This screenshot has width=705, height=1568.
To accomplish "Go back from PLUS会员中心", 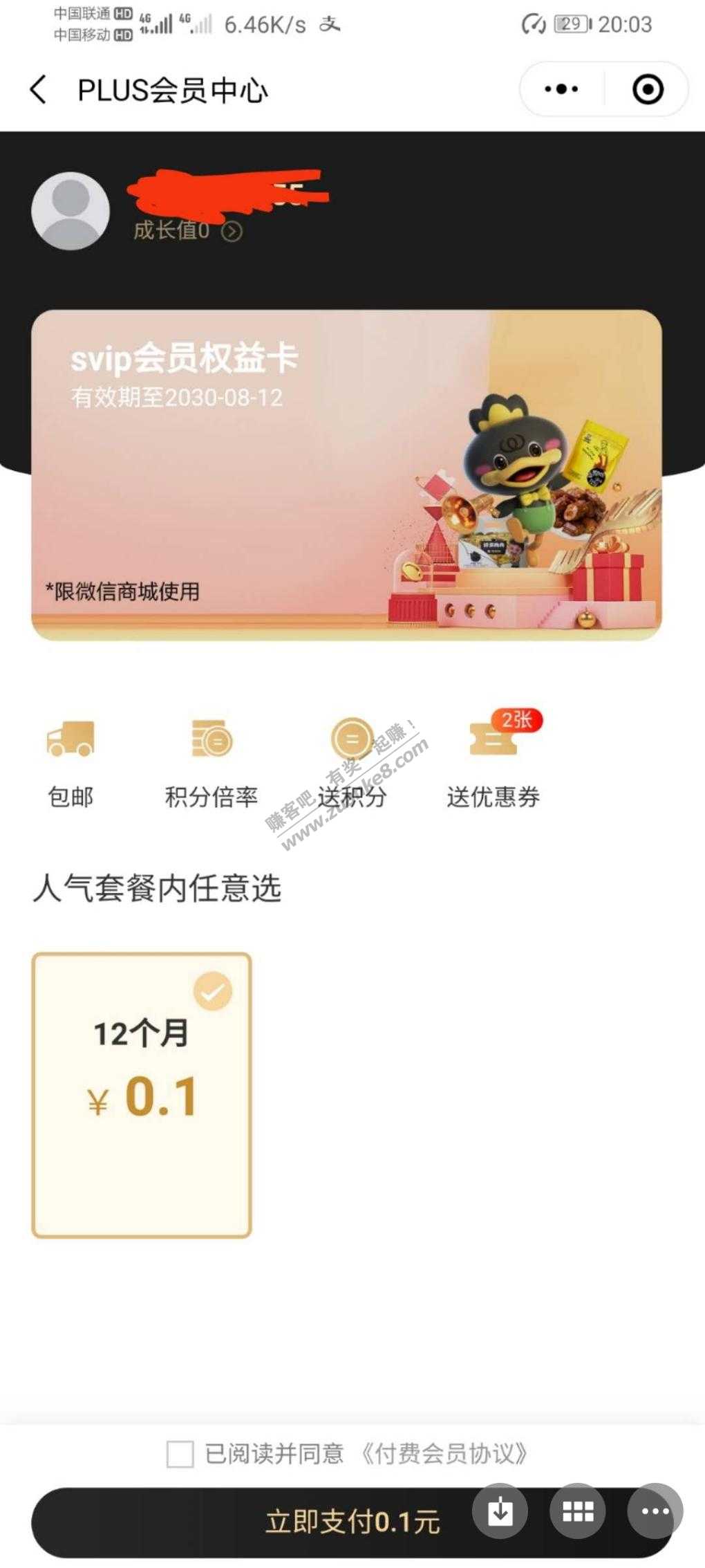I will coord(39,90).
